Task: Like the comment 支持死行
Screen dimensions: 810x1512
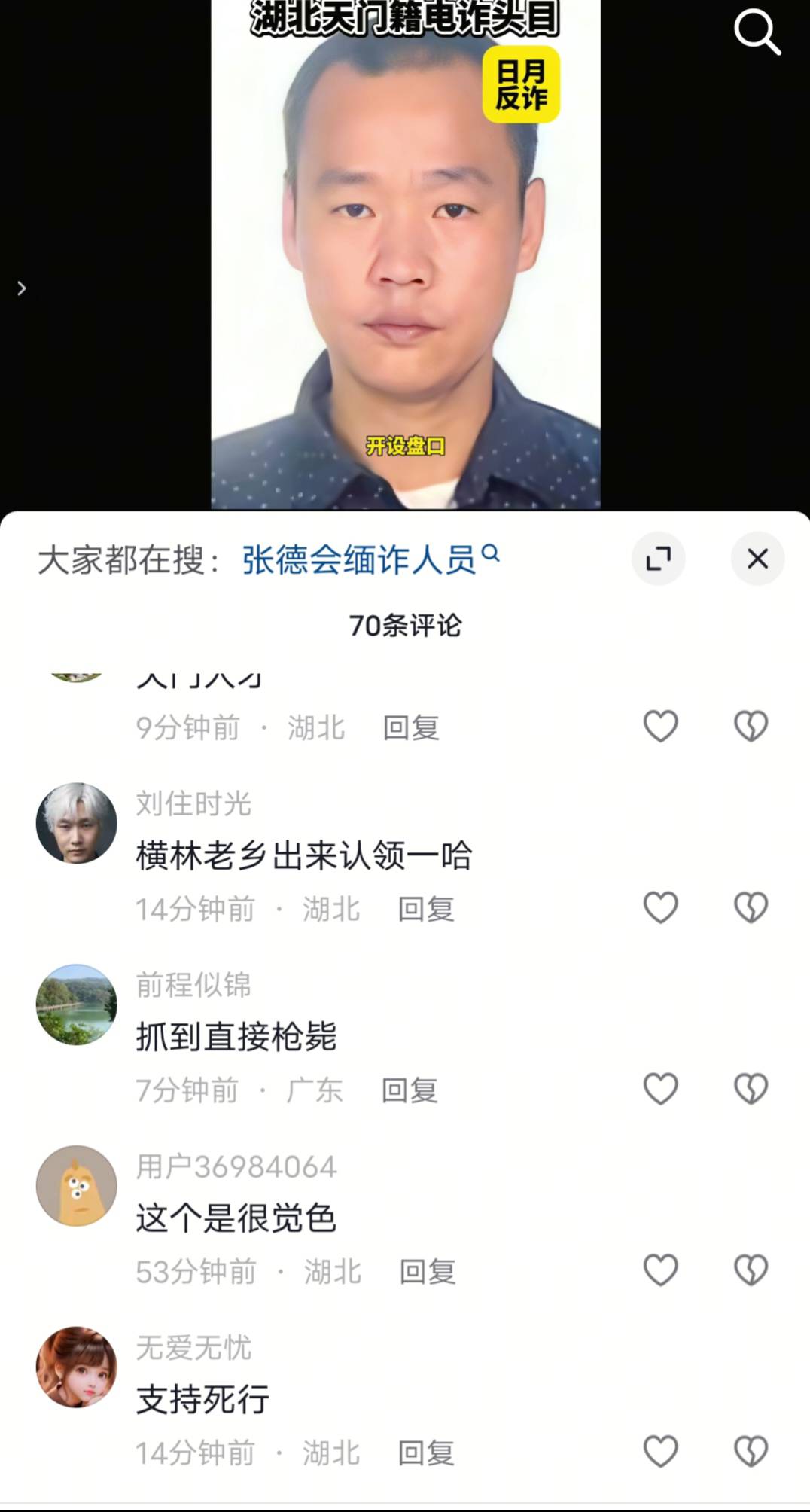Action: (660, 1452)
